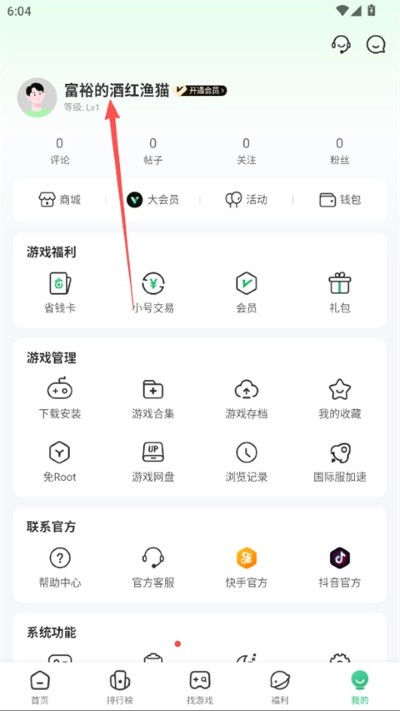
Task: Switch to the 找游戏 find games tab
Action: [200, 687]
